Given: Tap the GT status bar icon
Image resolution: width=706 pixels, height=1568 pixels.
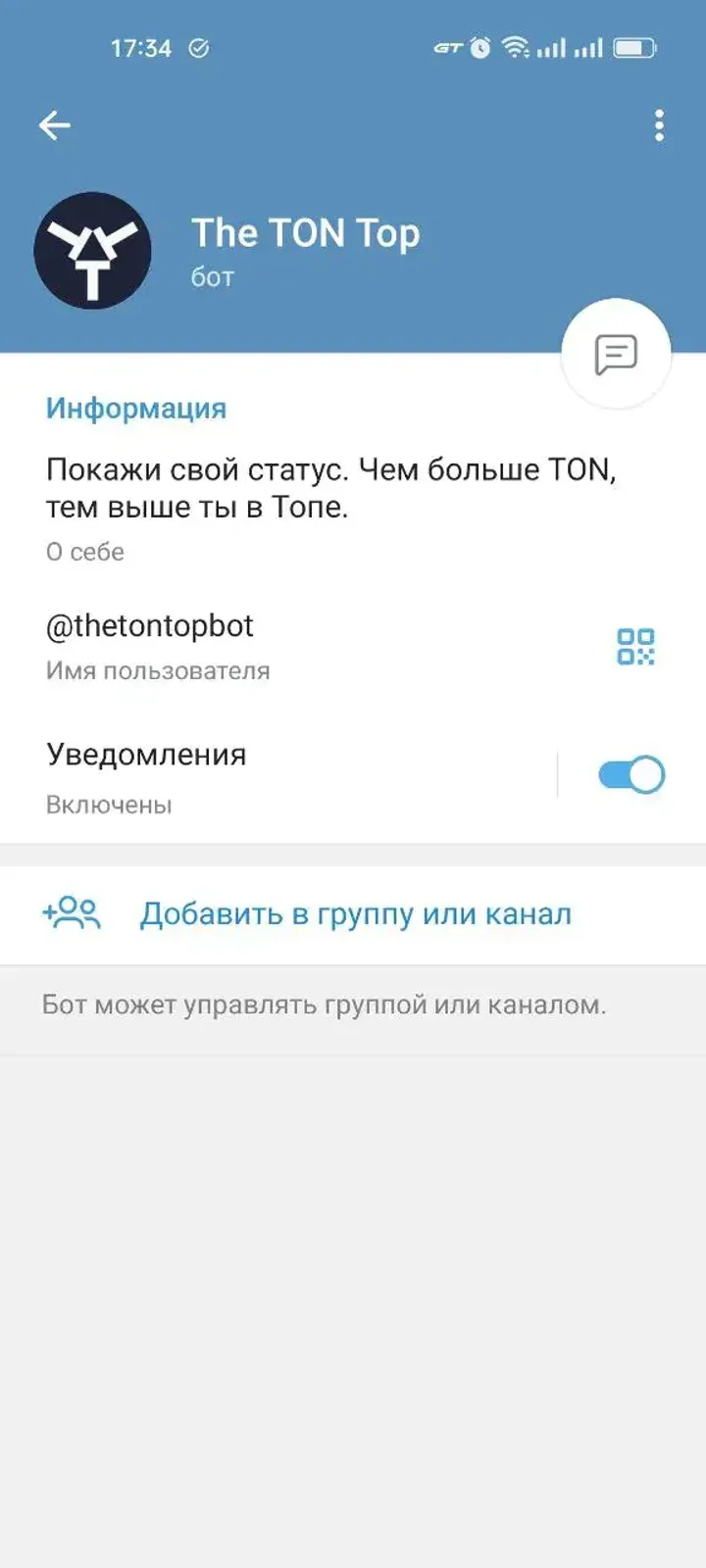Looking at the screenshot, I should pos(449,46).
